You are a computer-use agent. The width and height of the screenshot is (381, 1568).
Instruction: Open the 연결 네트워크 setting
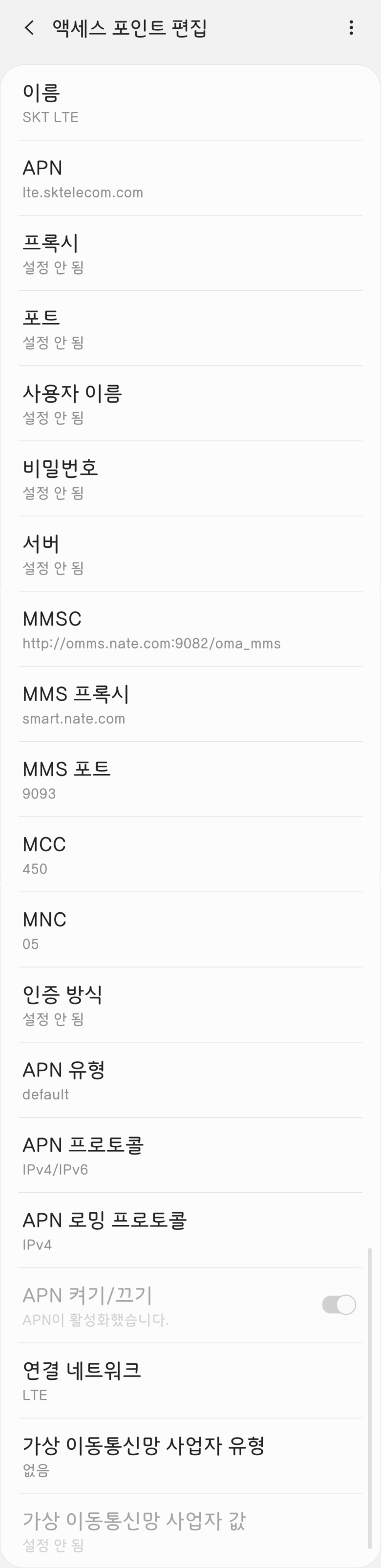[x=190, y=1381]
